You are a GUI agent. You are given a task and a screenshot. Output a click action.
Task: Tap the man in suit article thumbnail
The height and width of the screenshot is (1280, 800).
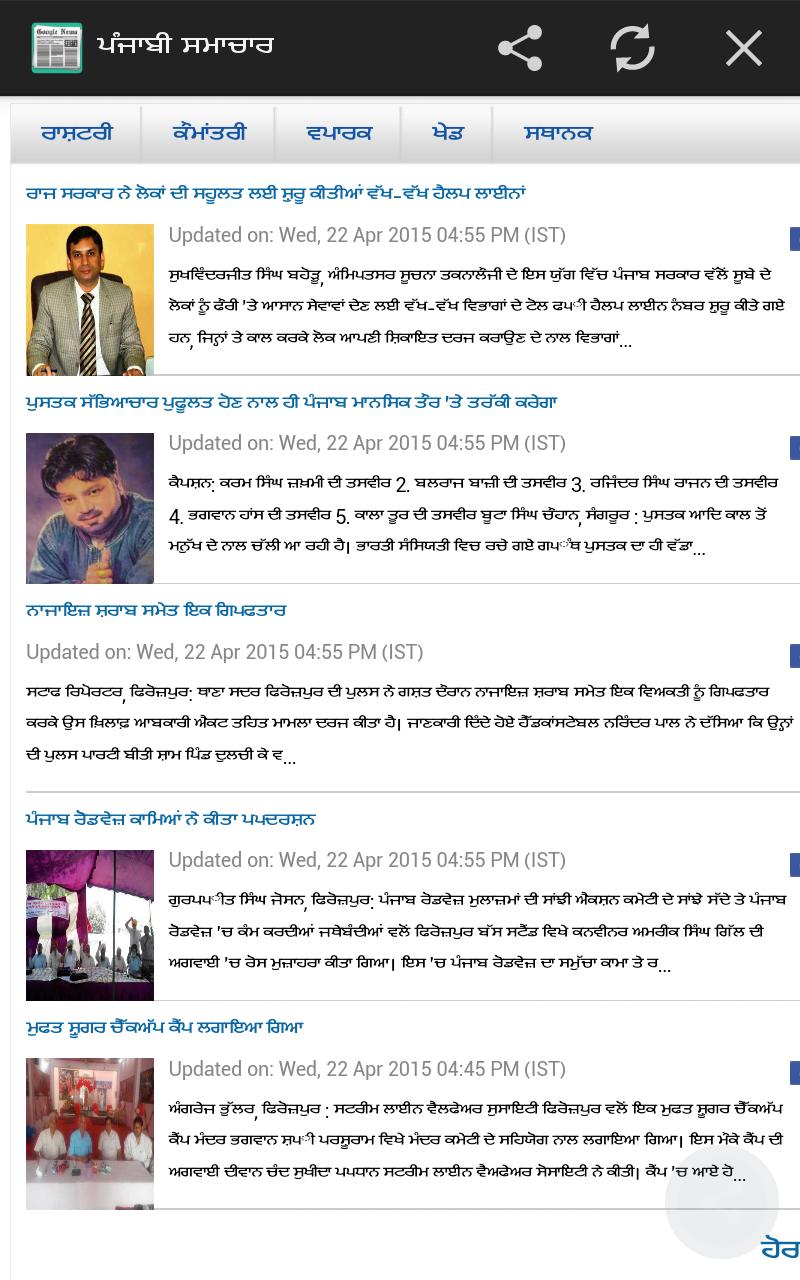[90, 299]
